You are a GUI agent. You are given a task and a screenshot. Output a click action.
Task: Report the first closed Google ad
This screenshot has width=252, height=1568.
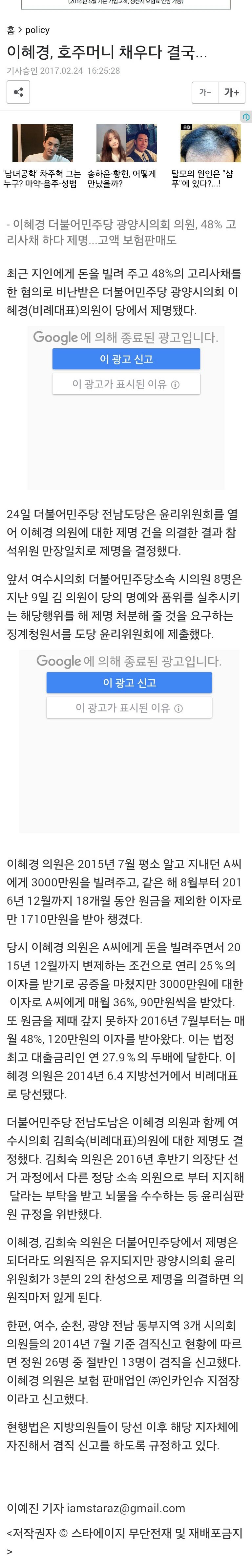coord(126,359)
